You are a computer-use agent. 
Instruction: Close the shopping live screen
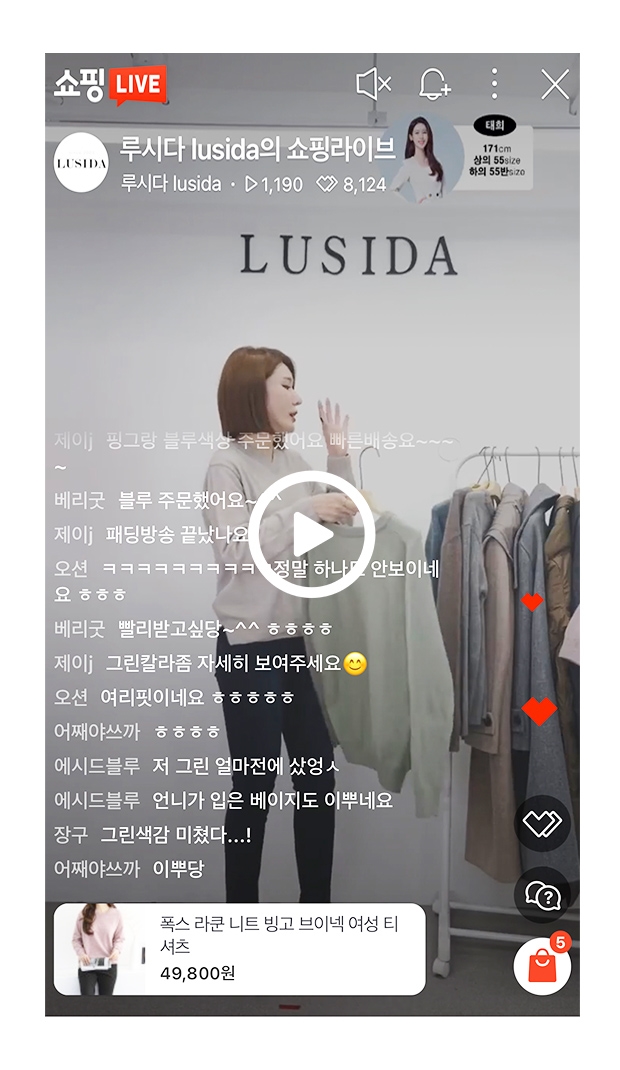[x=554, y=85]
